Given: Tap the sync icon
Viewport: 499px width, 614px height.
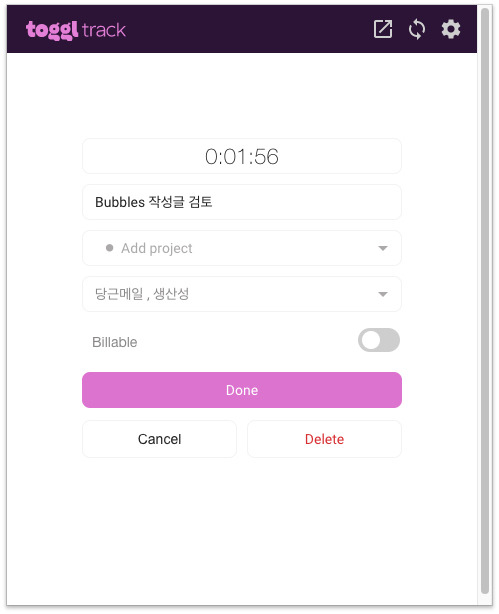Looking at the screenshot, I should (x=417, y=29).
